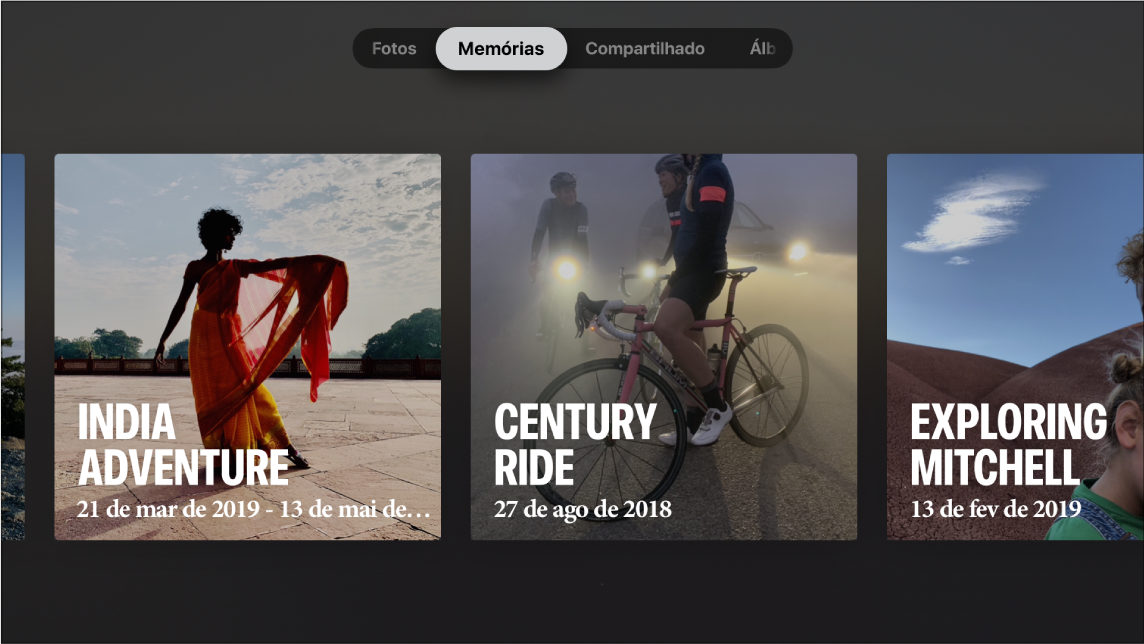Select the Memórias tab
1144x644 pixels.
[501, 48]
